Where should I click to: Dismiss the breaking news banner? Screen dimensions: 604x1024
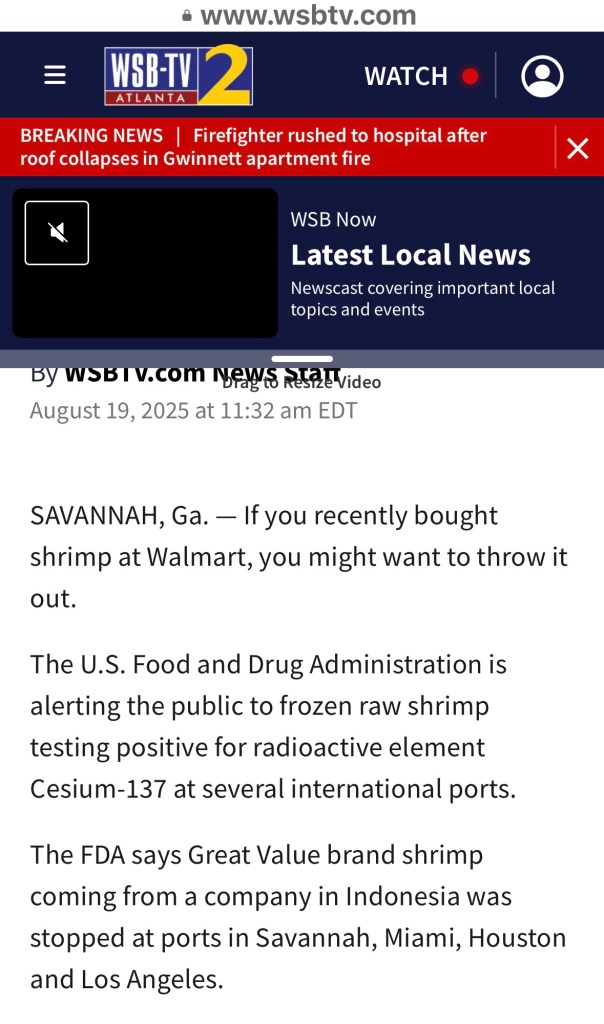[578, 148]
